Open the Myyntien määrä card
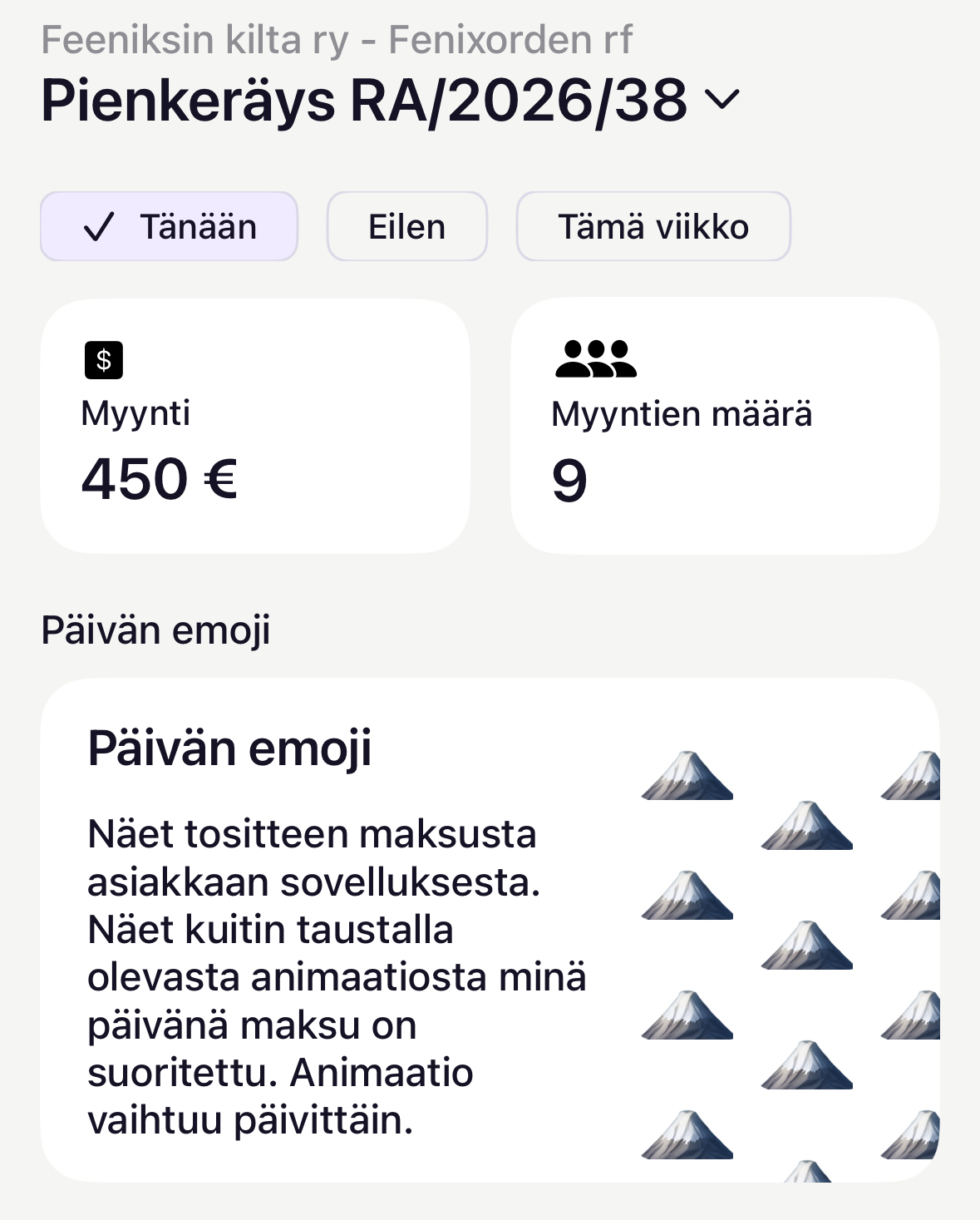This screenshot has height=1220, width=980. point(725,426)
